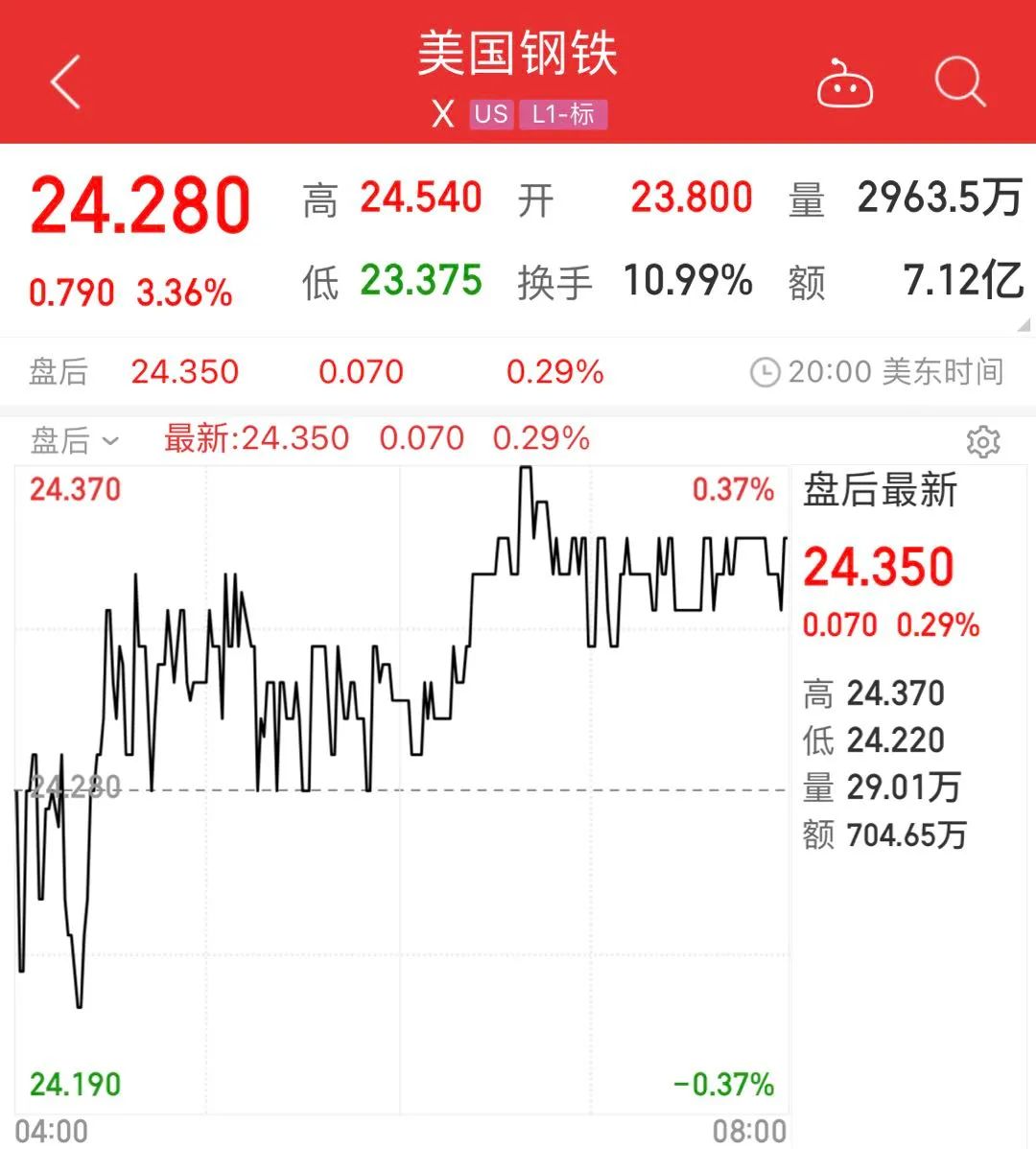Viewport: 1036px width, 1149px height.
Task: Select the US market badge
Action: point(490,115)
